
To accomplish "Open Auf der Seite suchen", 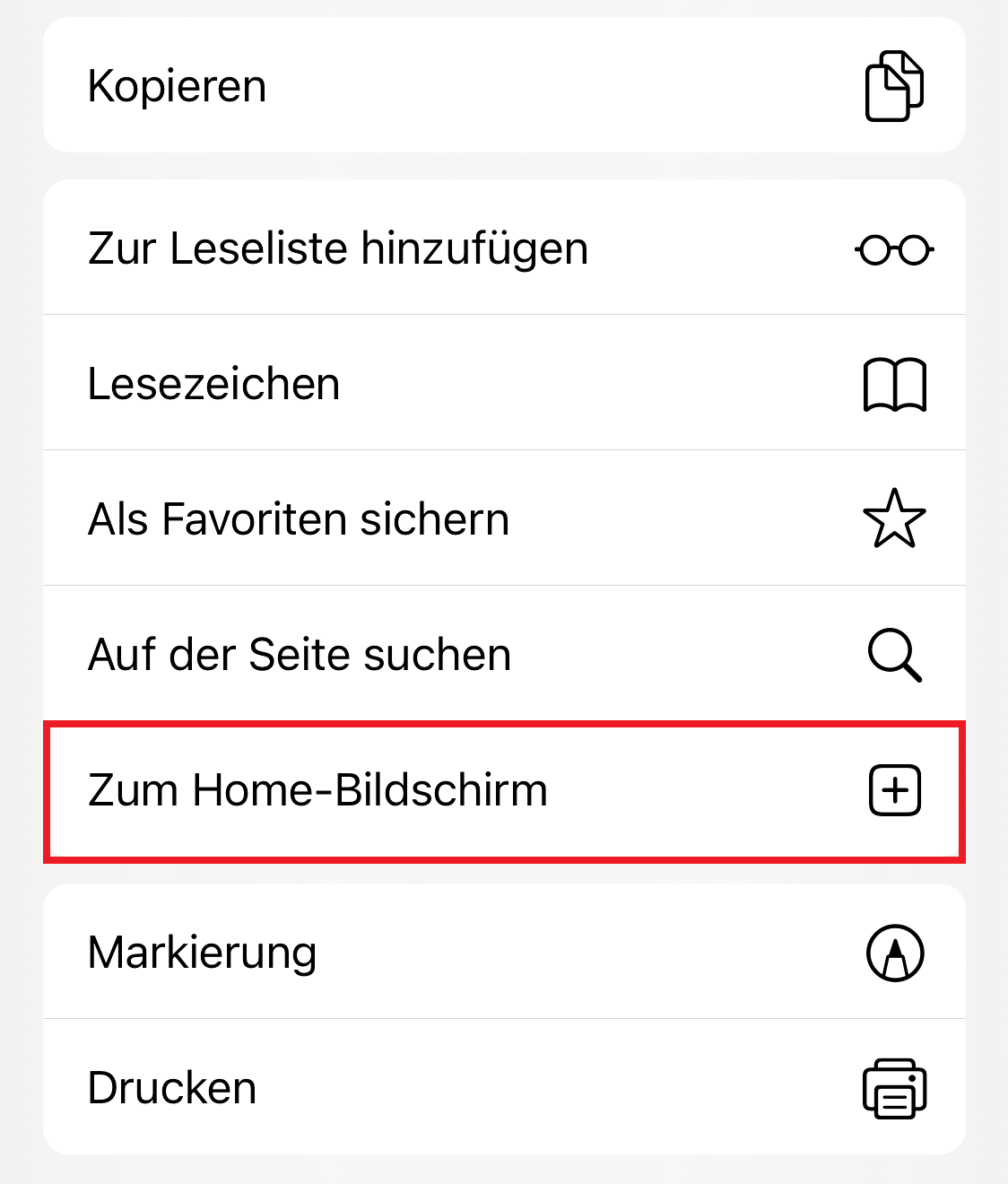I will [x=502, y=655].
